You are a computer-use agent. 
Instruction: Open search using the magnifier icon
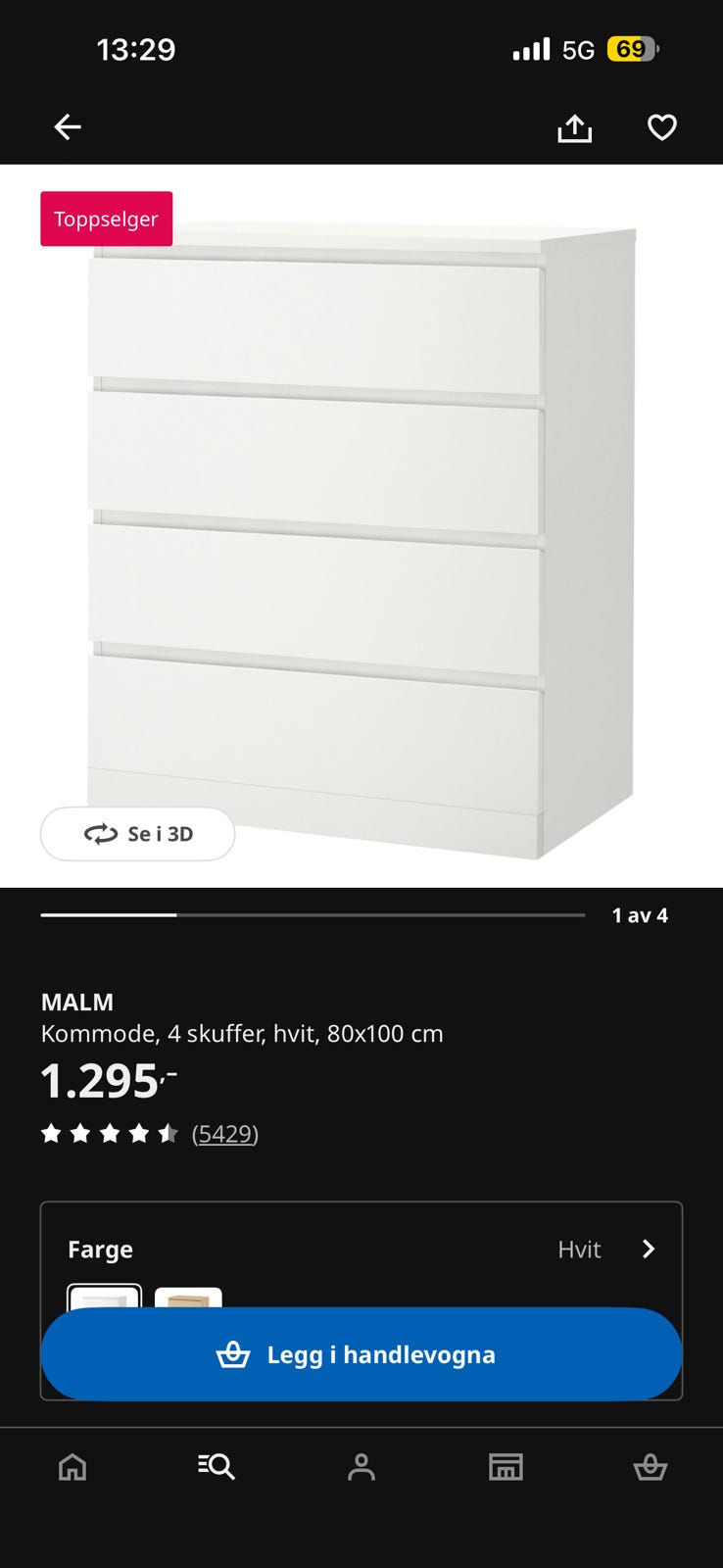[x=217, y=1466]
